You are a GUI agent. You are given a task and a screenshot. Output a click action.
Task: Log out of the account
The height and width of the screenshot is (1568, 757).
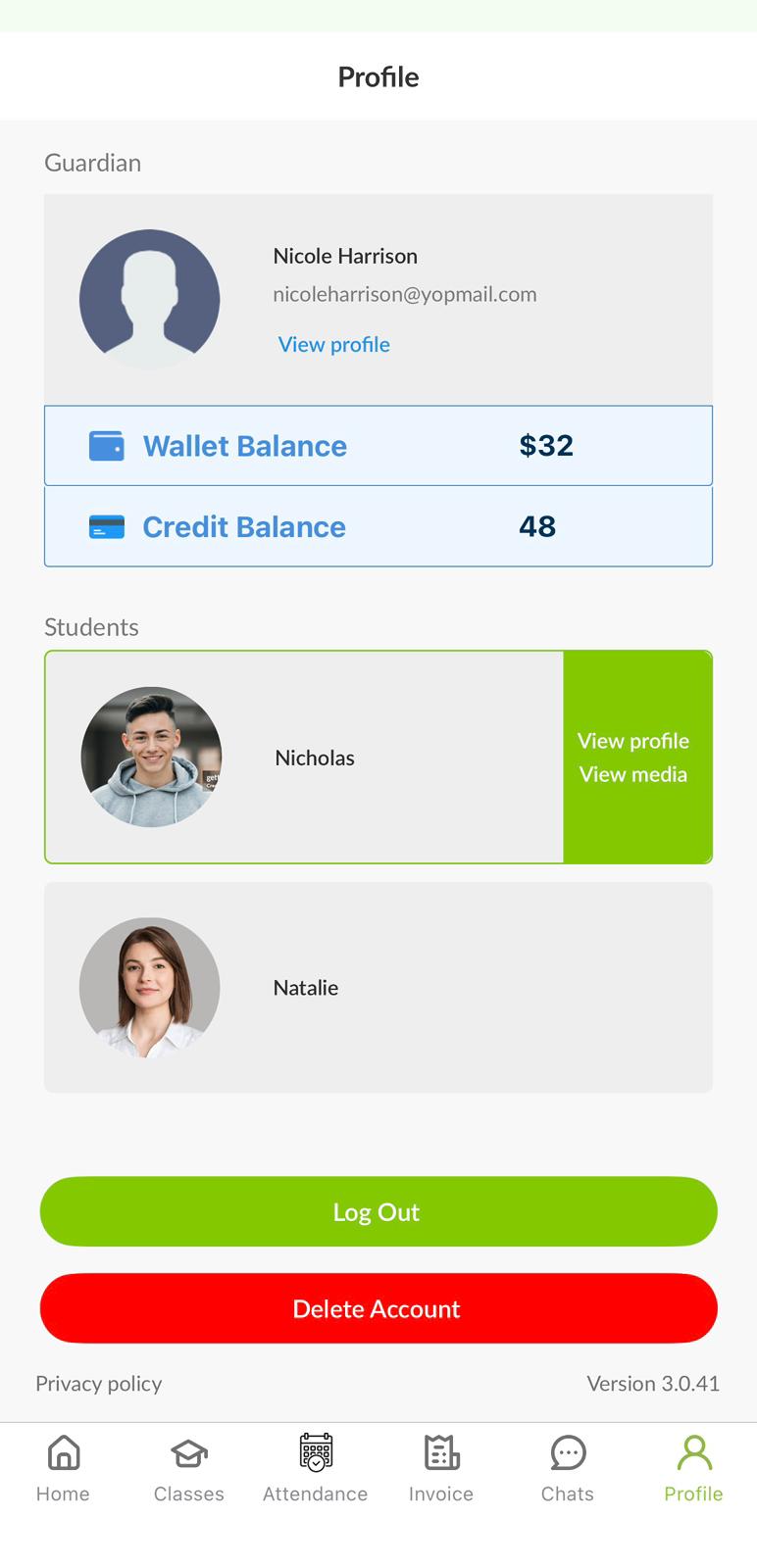coord(378,1212)
